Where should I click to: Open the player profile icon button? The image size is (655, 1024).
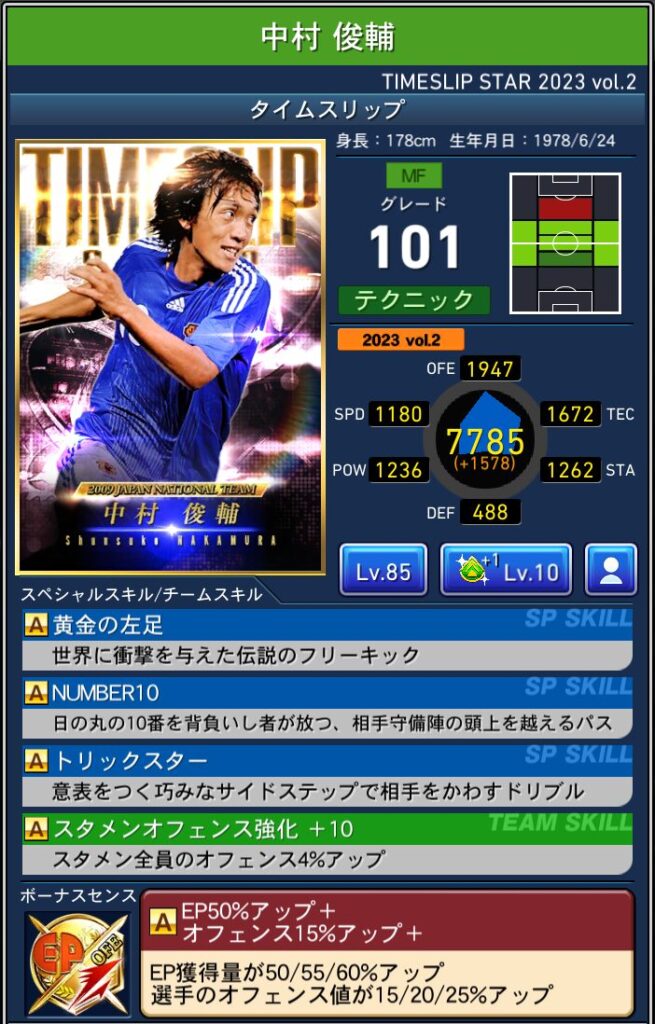coord(610,570)
